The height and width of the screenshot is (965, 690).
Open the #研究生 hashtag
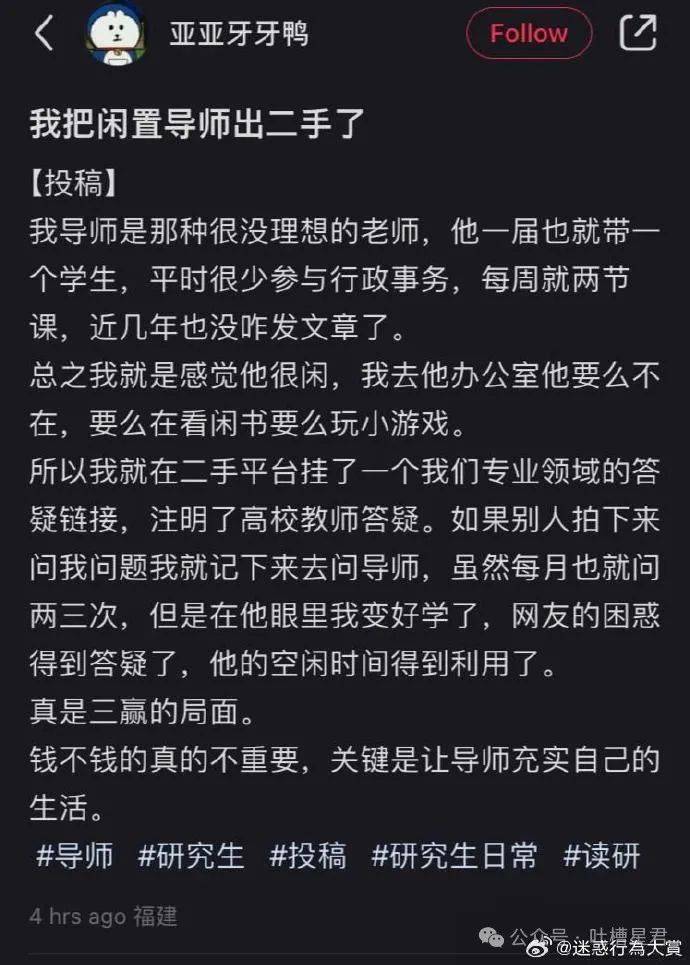tap(191, 856)
